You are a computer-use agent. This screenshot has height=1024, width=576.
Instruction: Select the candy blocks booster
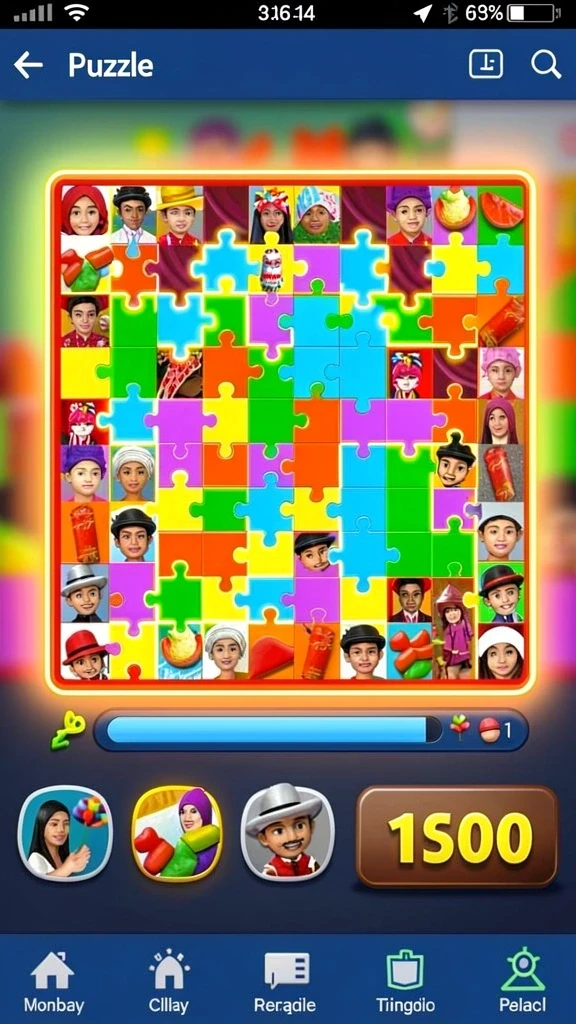pyautogui.click(x=177, y=834)
